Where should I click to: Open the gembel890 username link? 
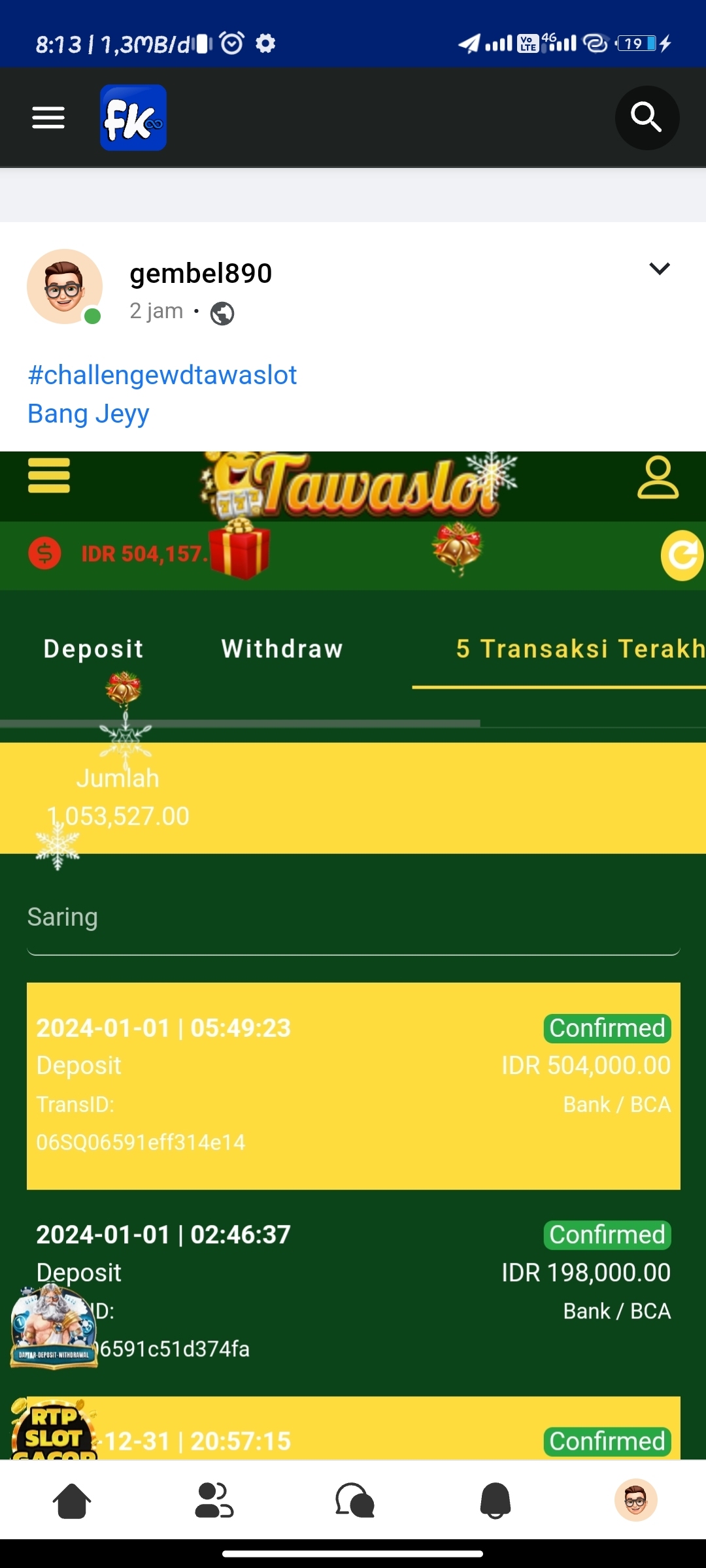(x=201, y=273)
